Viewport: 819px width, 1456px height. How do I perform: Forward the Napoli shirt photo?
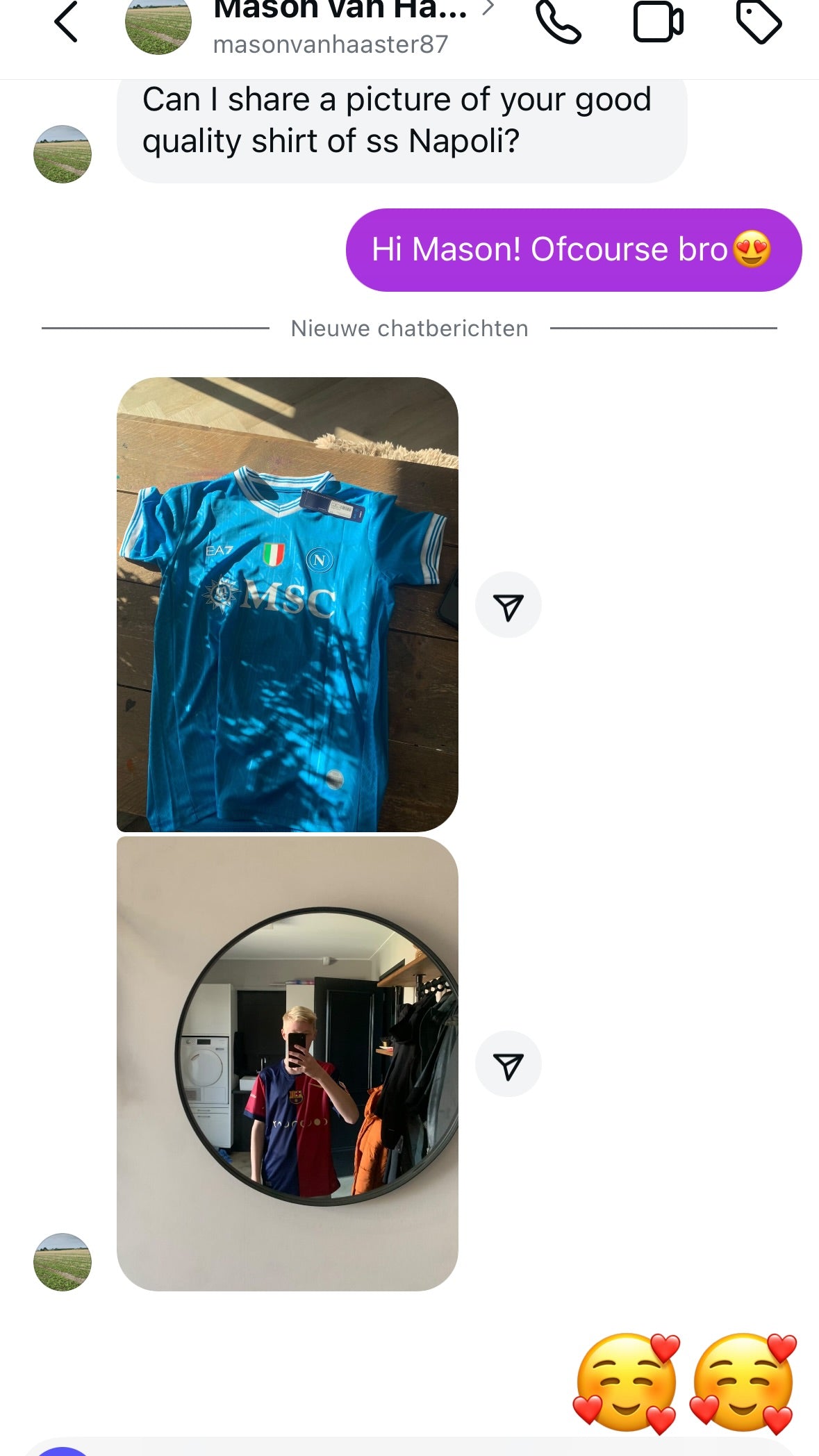click(508, 605)
